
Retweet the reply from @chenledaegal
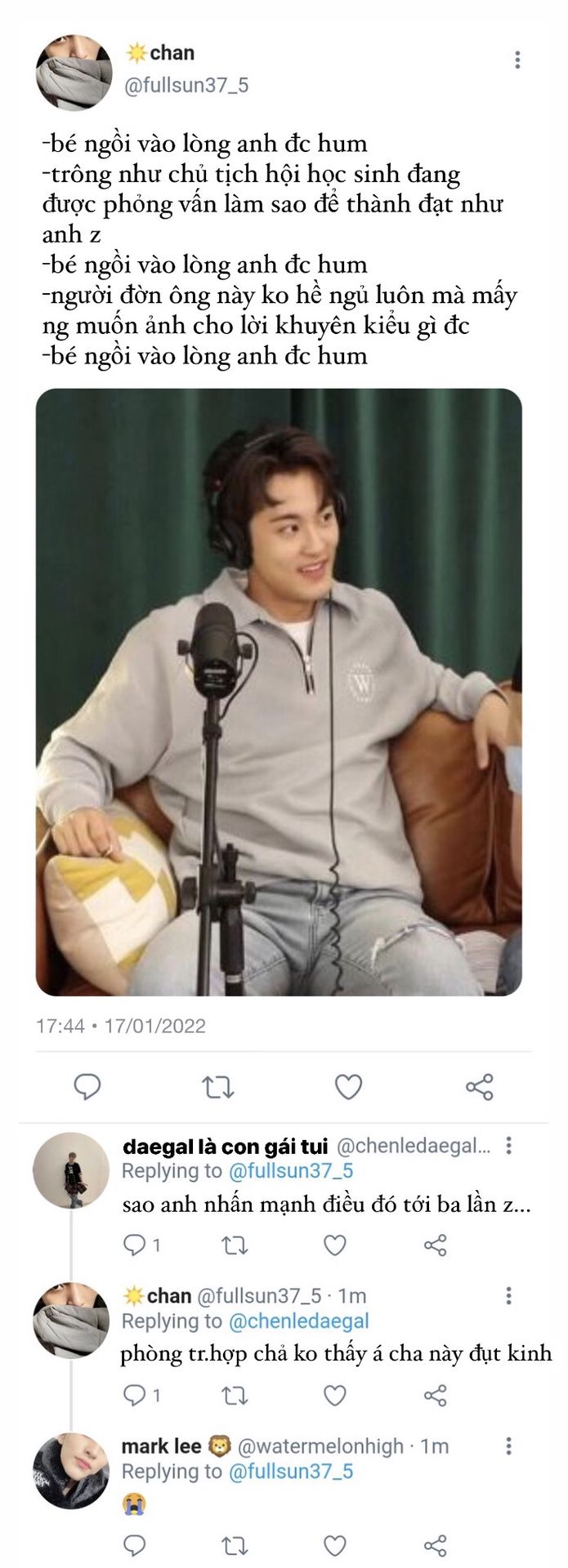pos(235,1245)
